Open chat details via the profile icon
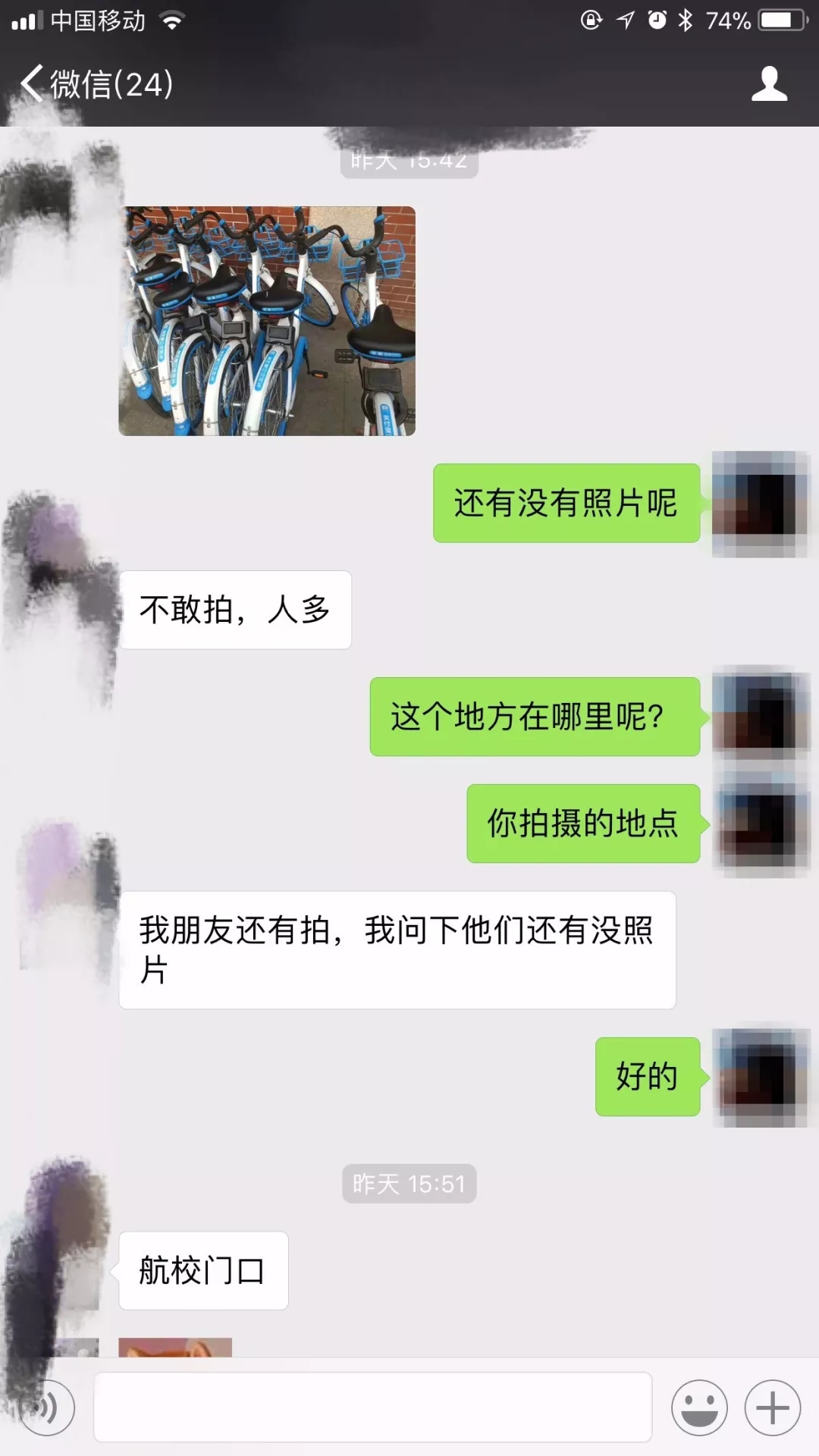The height and width of the screenshot is (1456, 819). 769,83
